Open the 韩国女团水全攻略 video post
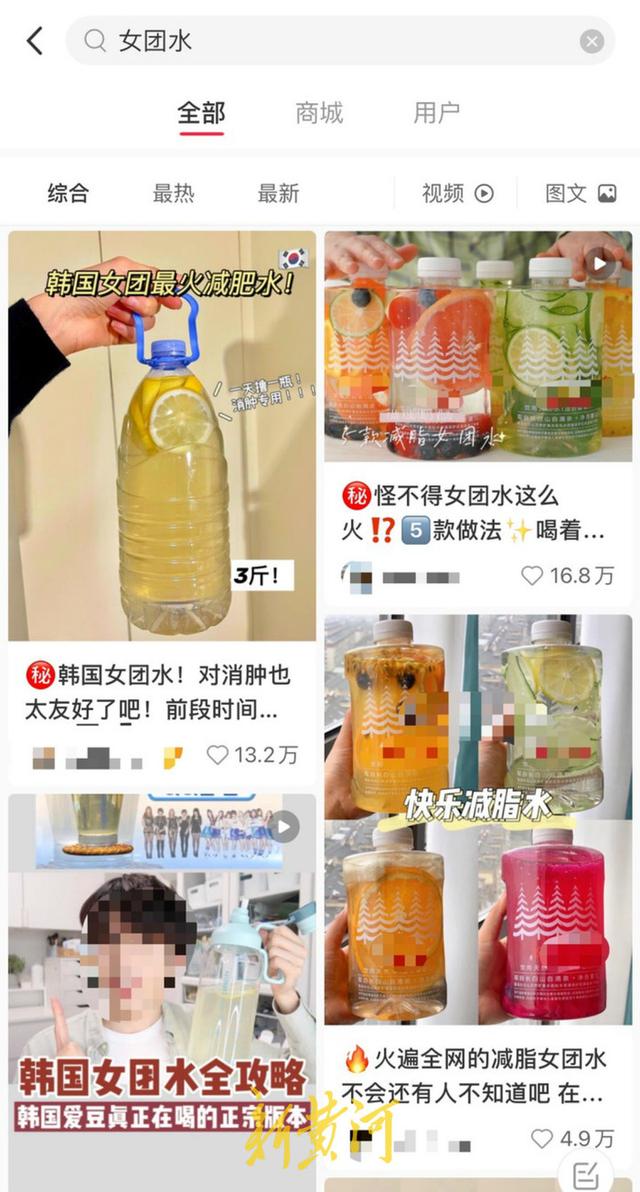 point(162,990)
